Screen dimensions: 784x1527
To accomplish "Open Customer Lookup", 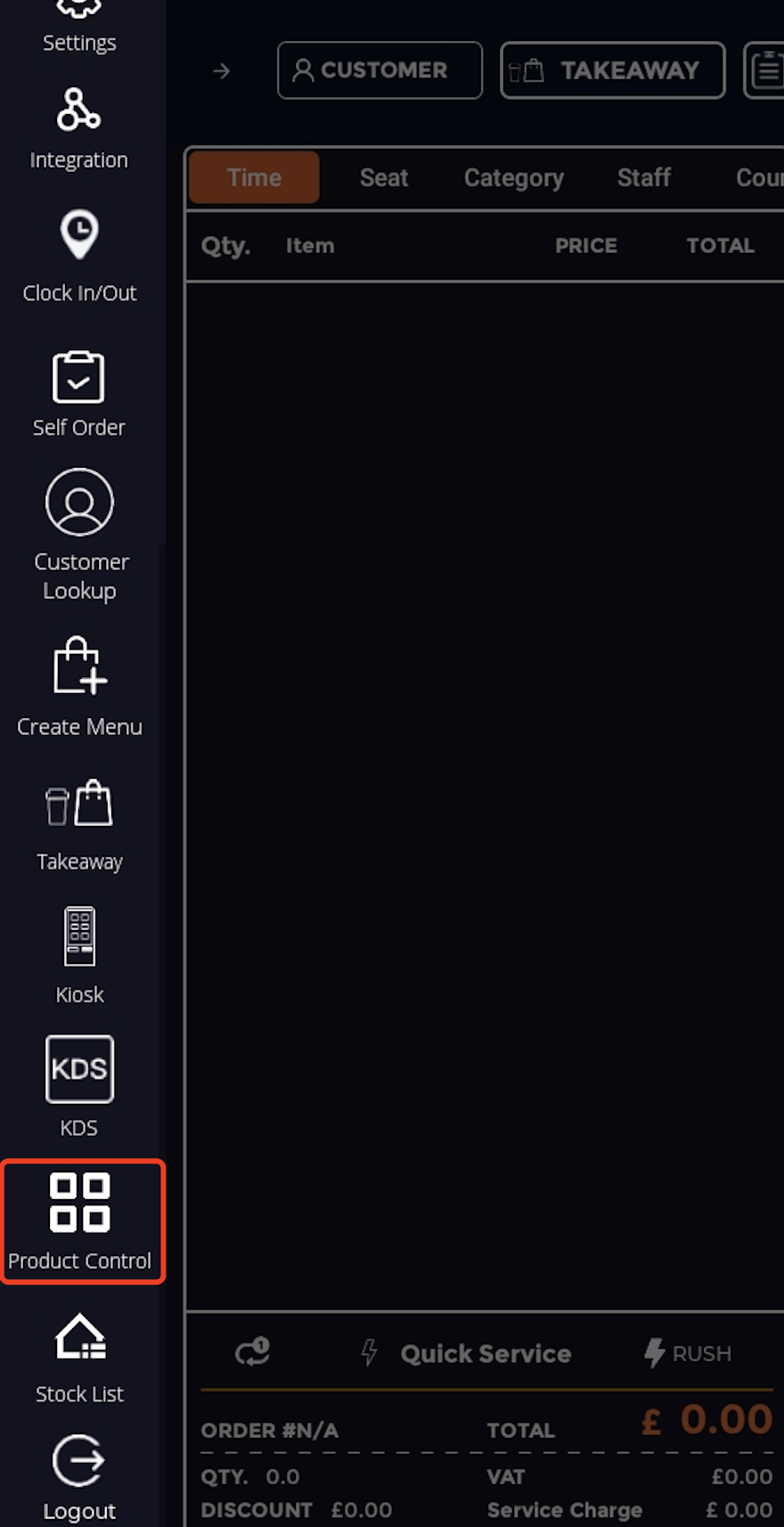I will tap(79, 536).
